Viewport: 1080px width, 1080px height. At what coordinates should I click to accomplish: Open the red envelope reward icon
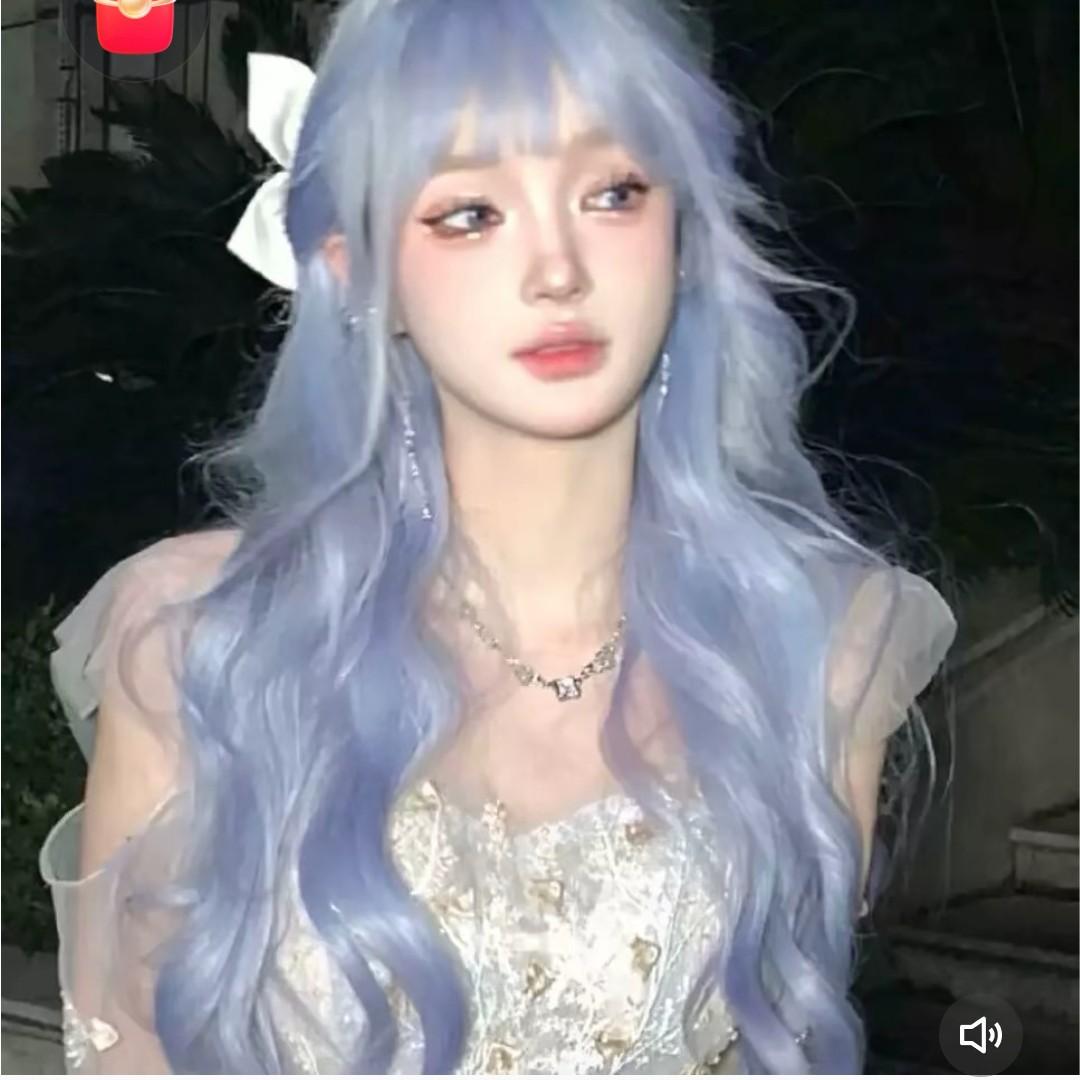[135, 24]
